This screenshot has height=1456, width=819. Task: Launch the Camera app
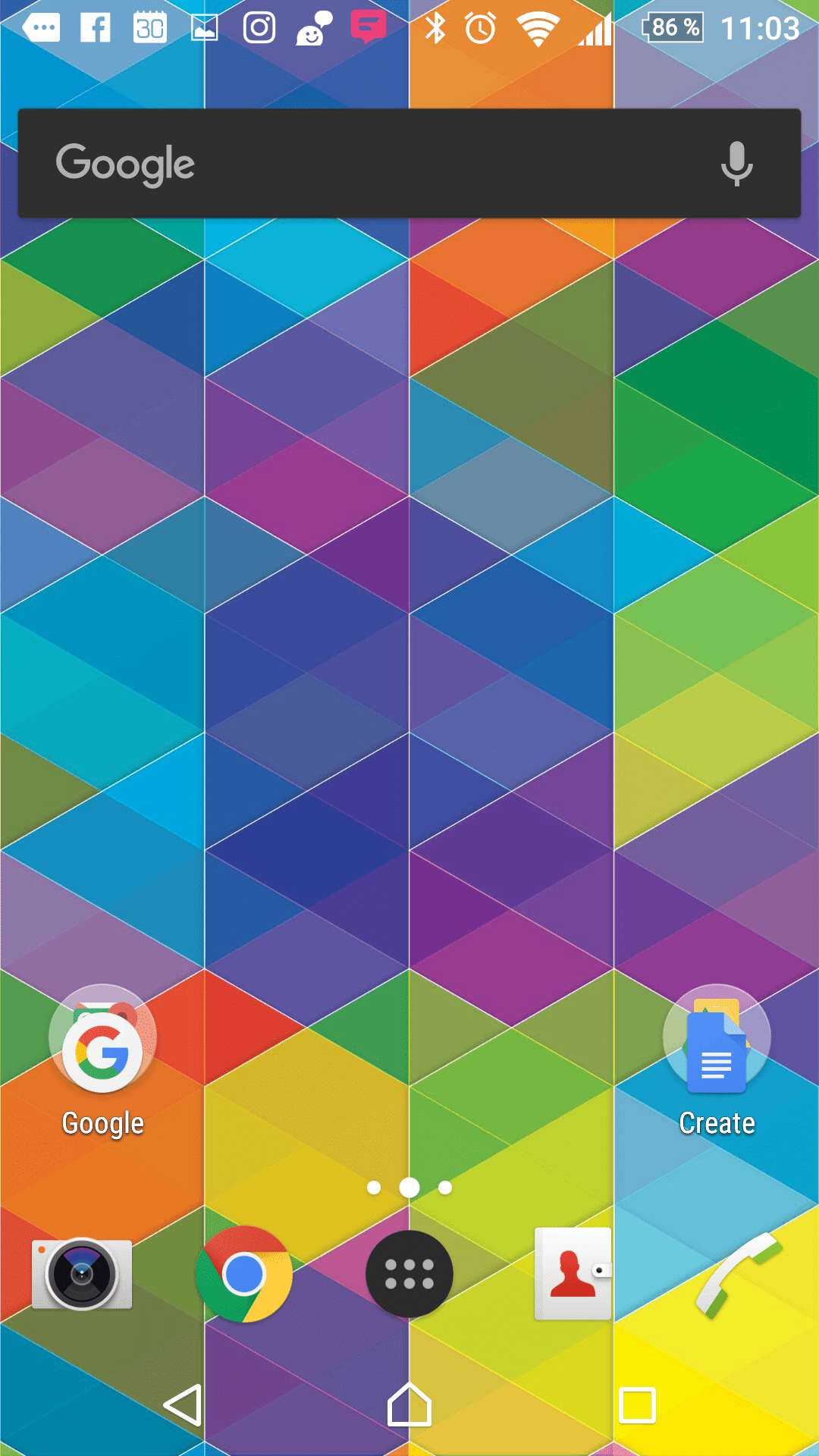[x=82, y=1274]
